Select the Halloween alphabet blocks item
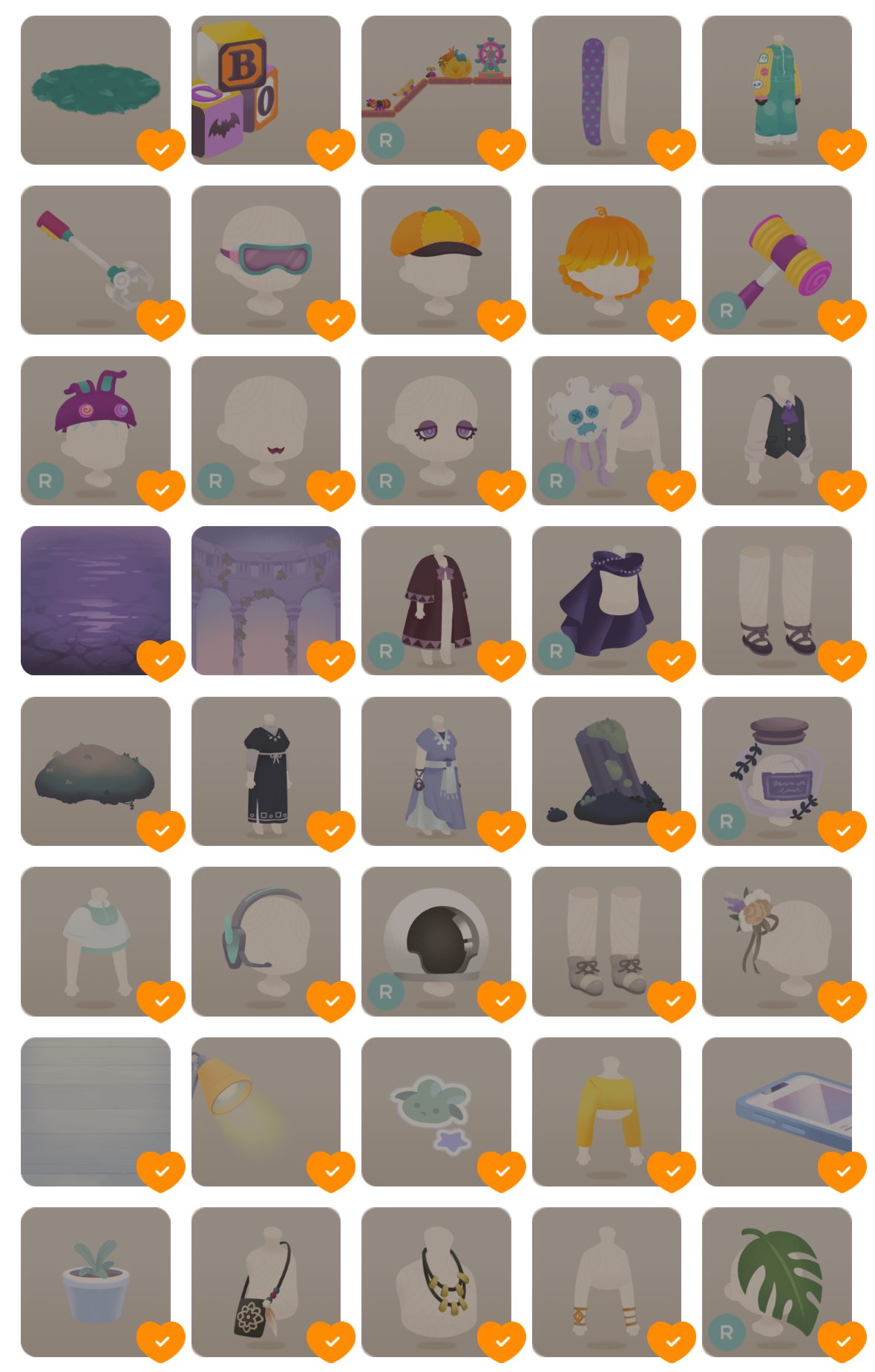The height and width of the screenshot is (1372, 875). tap(266, 90)
